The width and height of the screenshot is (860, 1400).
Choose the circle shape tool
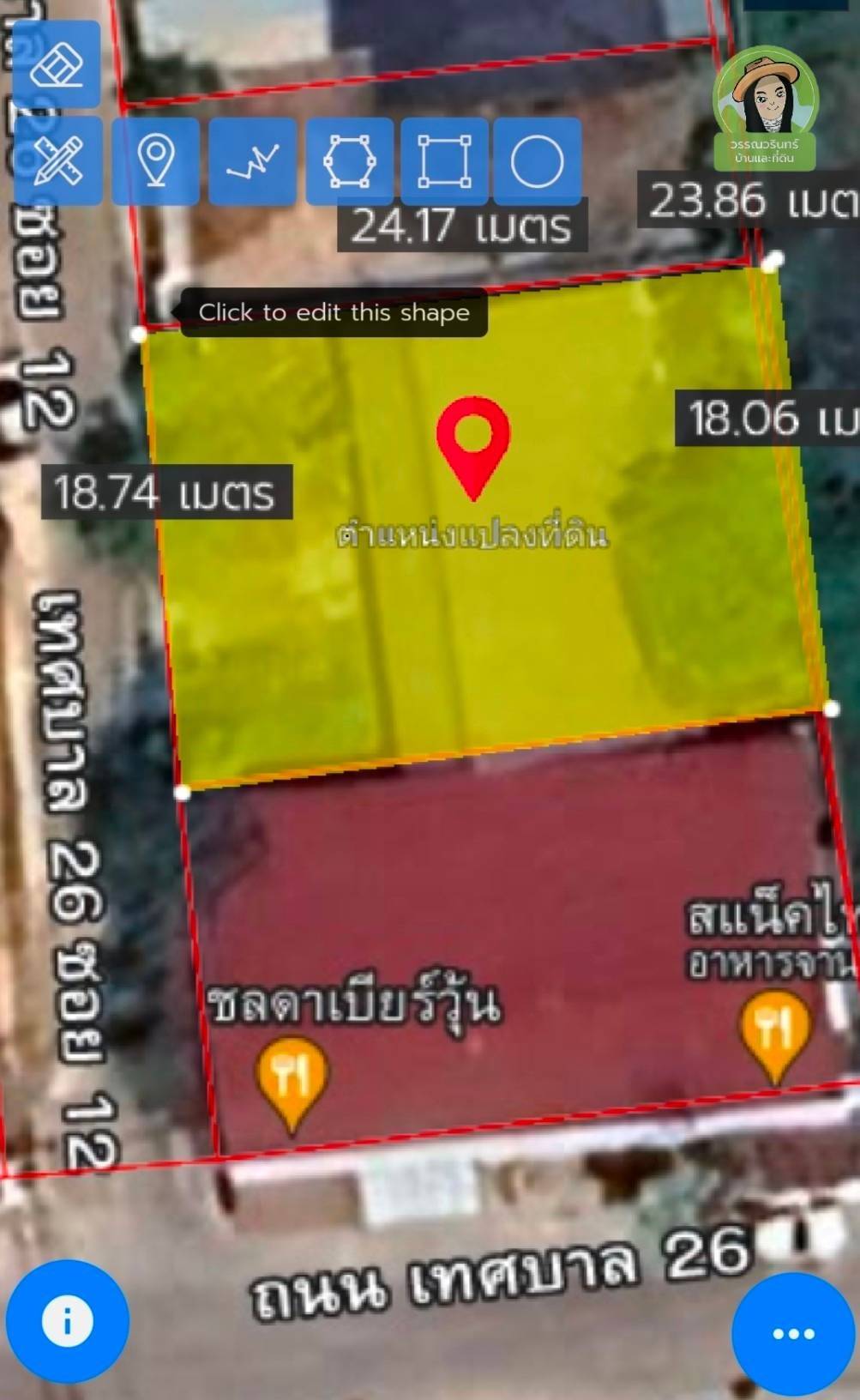[x=538, y=160]
